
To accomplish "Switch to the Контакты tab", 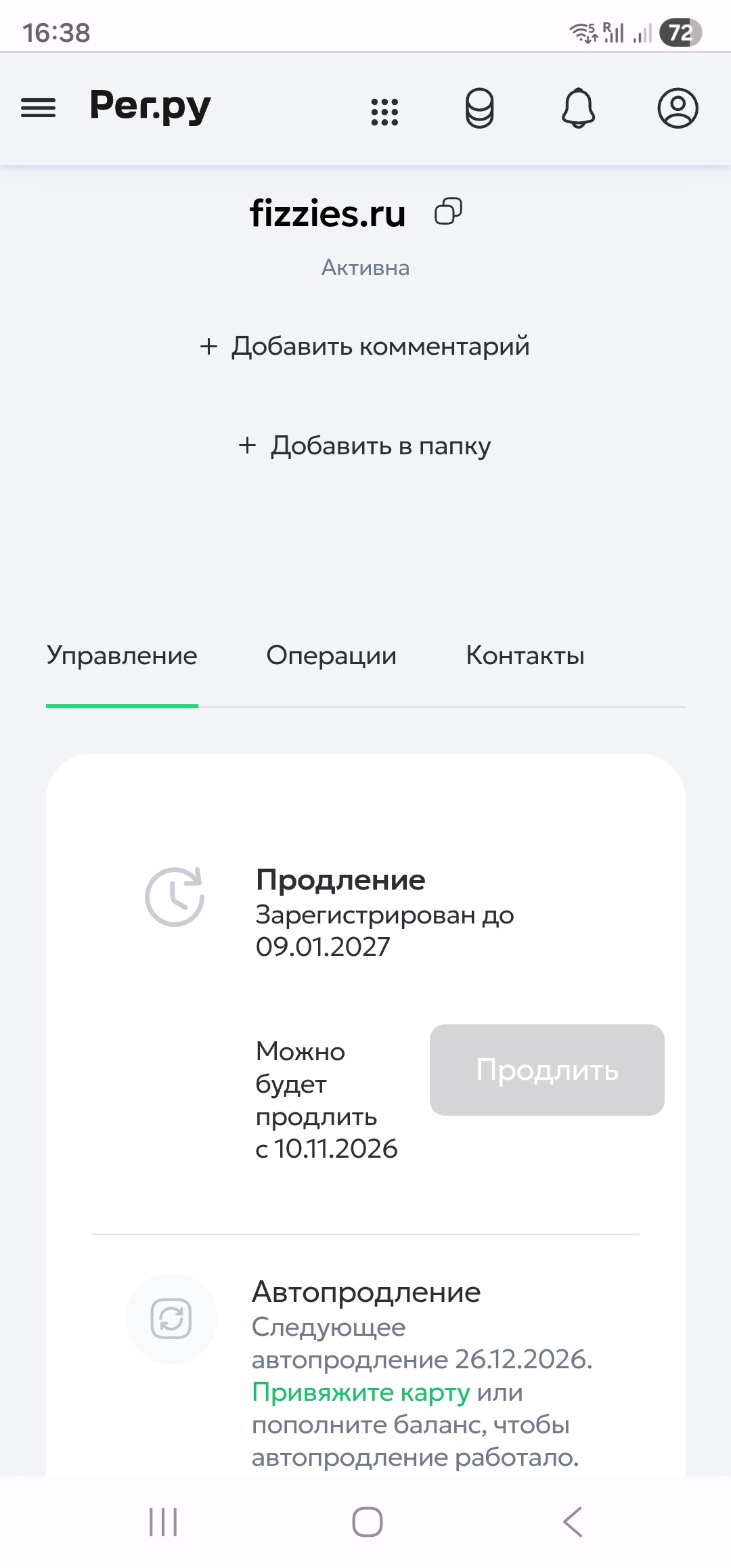I will coord(525,655).
